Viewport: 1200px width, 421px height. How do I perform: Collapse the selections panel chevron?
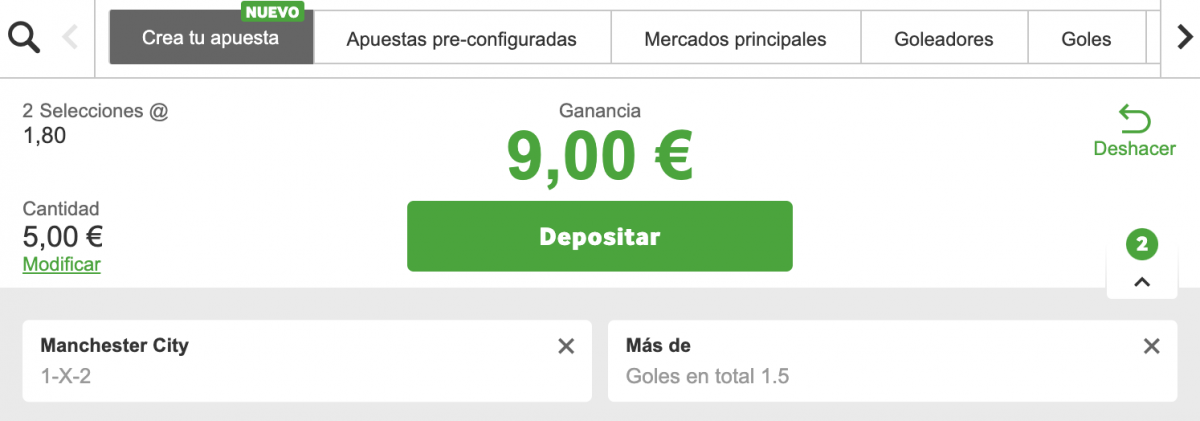coord(1142,282)
